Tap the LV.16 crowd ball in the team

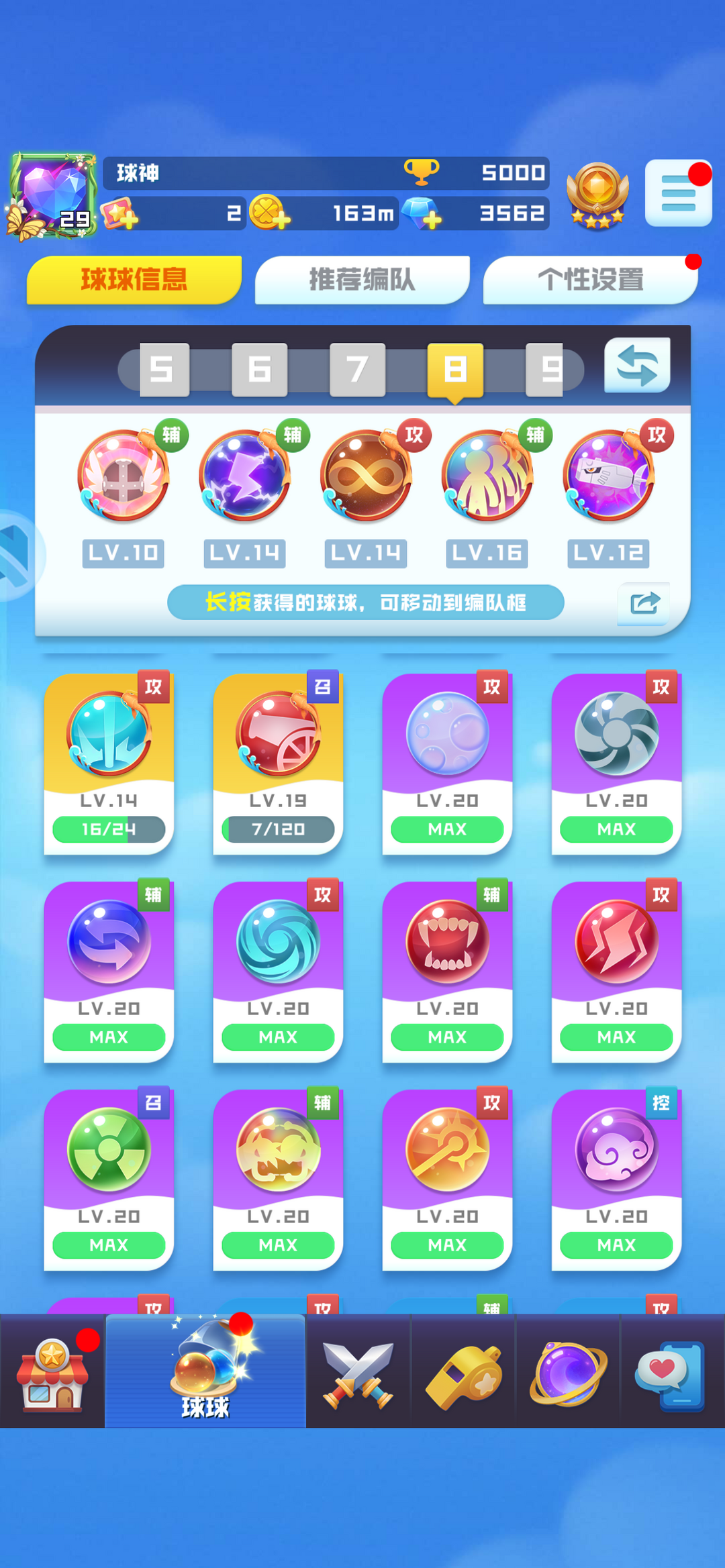point(487,476)
